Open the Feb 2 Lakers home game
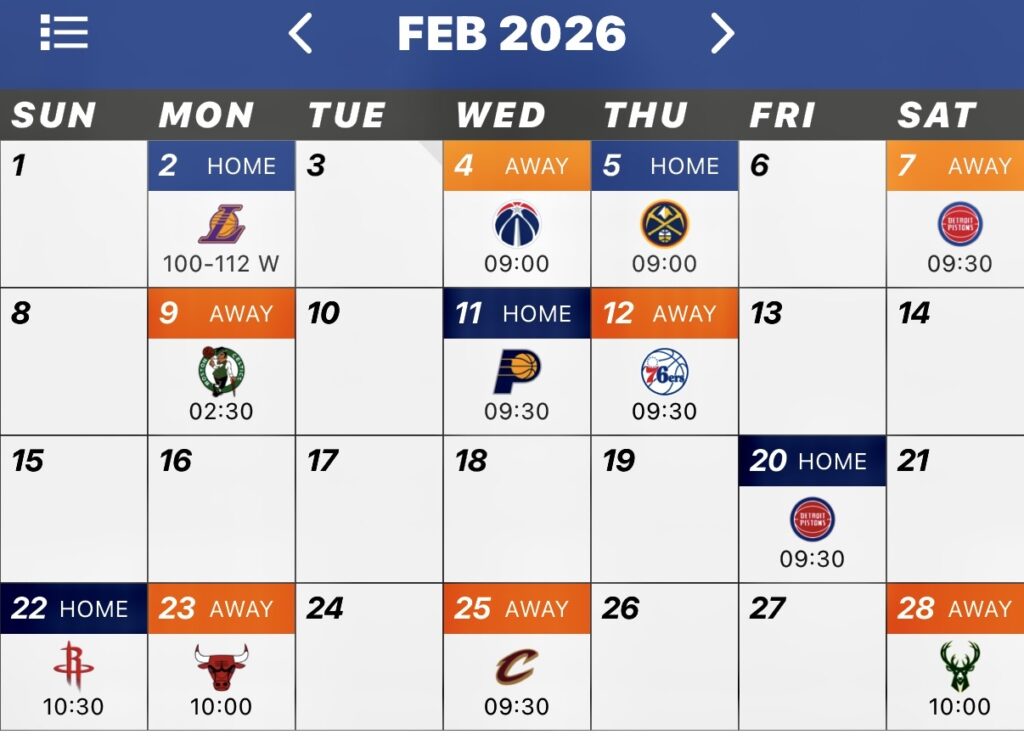1024x740 pixels. tap(221, 225)
